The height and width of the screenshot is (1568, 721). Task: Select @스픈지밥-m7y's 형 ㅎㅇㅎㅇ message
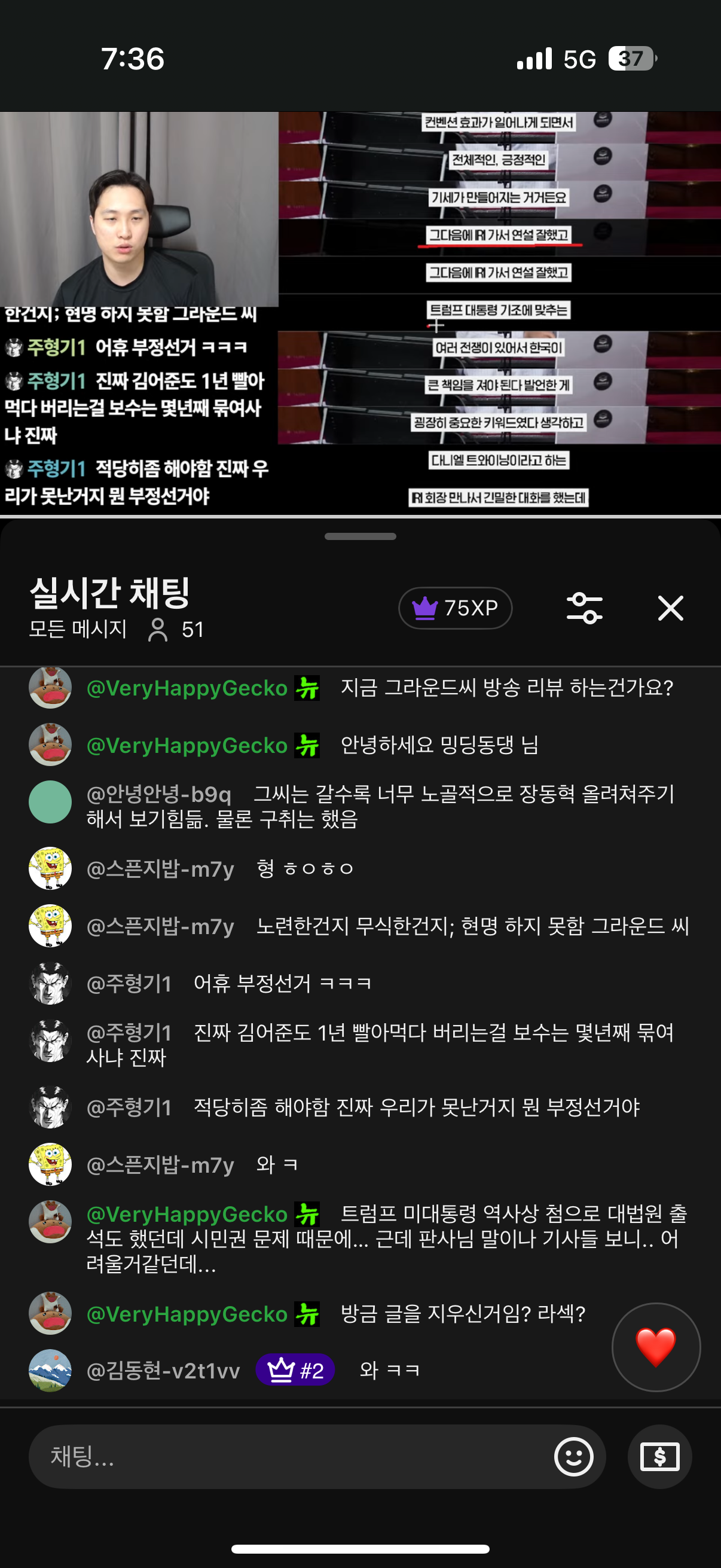click(304, 868)
